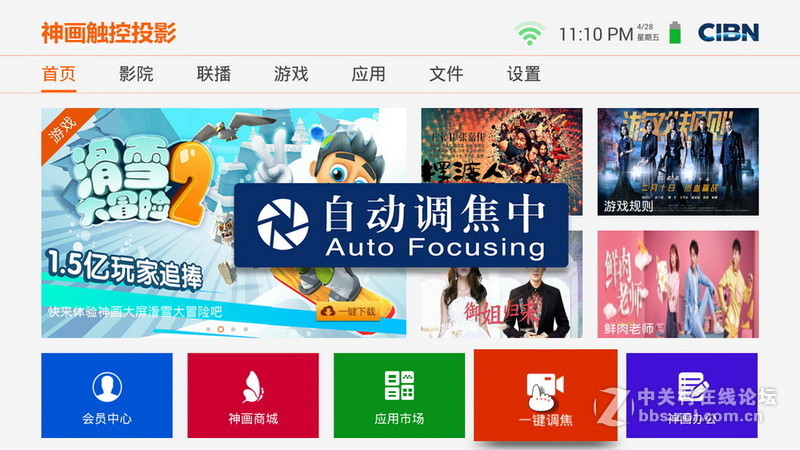Open the 设置 tab
This screenshot has height=450, width=800.
coord(524,74)
